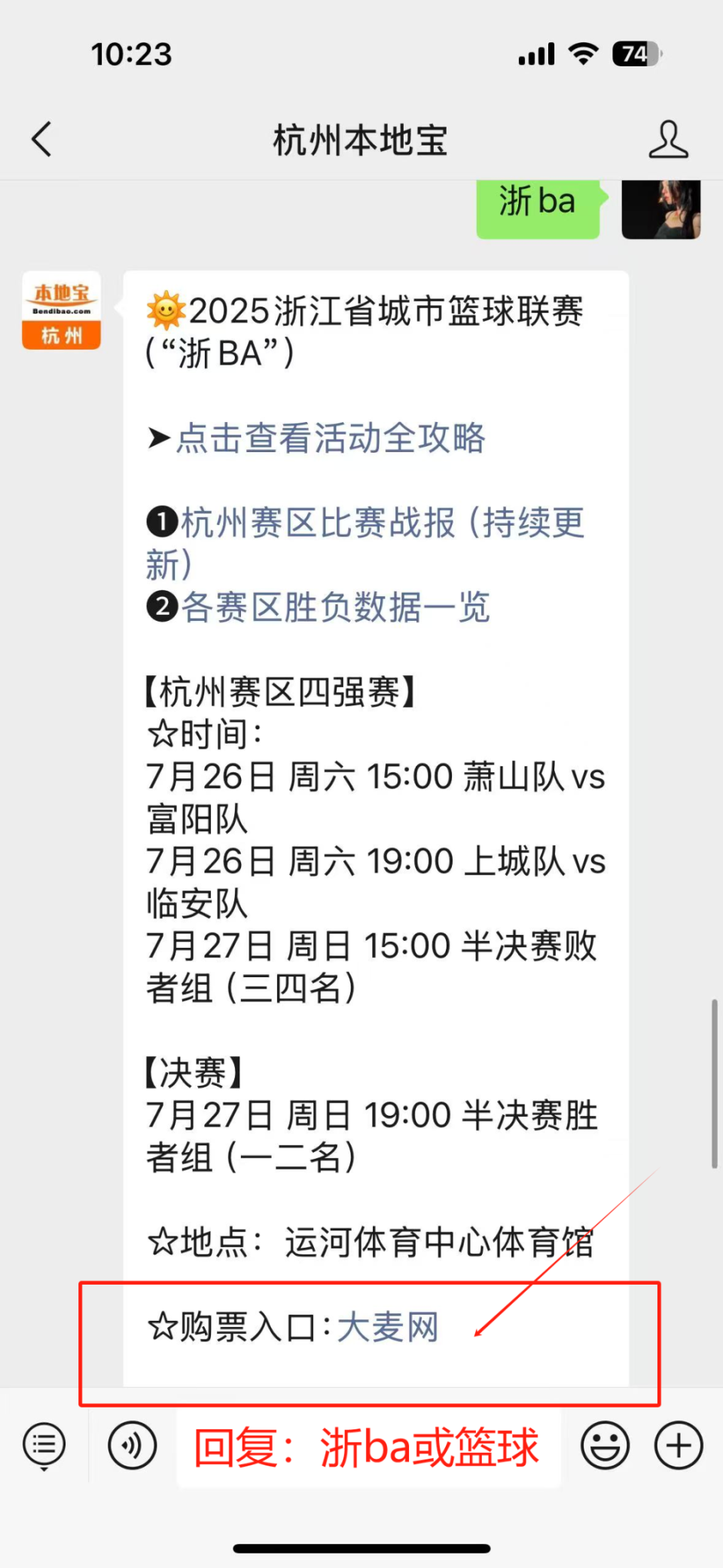
Task: Tap the 杭州本地宝 chat title
Action: point(360,139)
